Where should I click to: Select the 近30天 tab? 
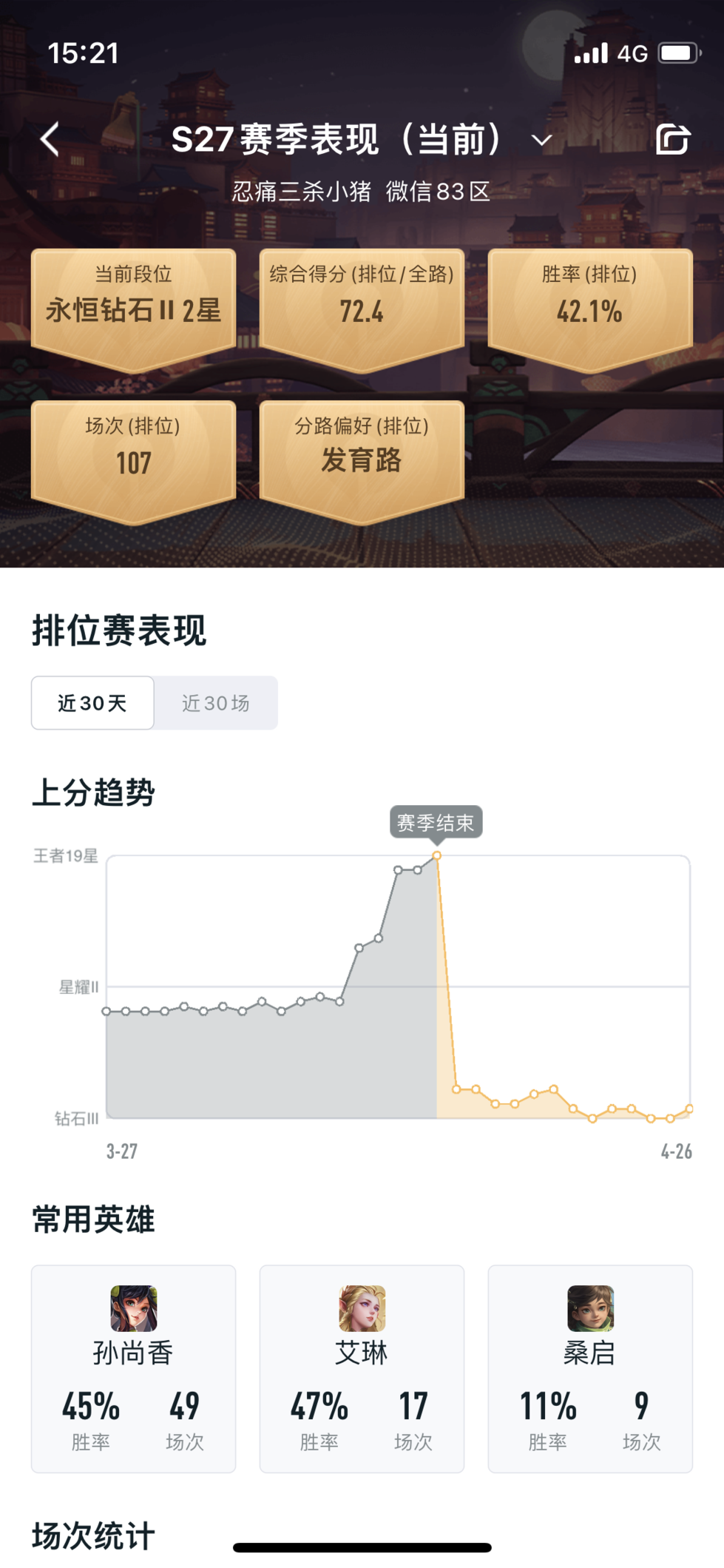point(92,703)
